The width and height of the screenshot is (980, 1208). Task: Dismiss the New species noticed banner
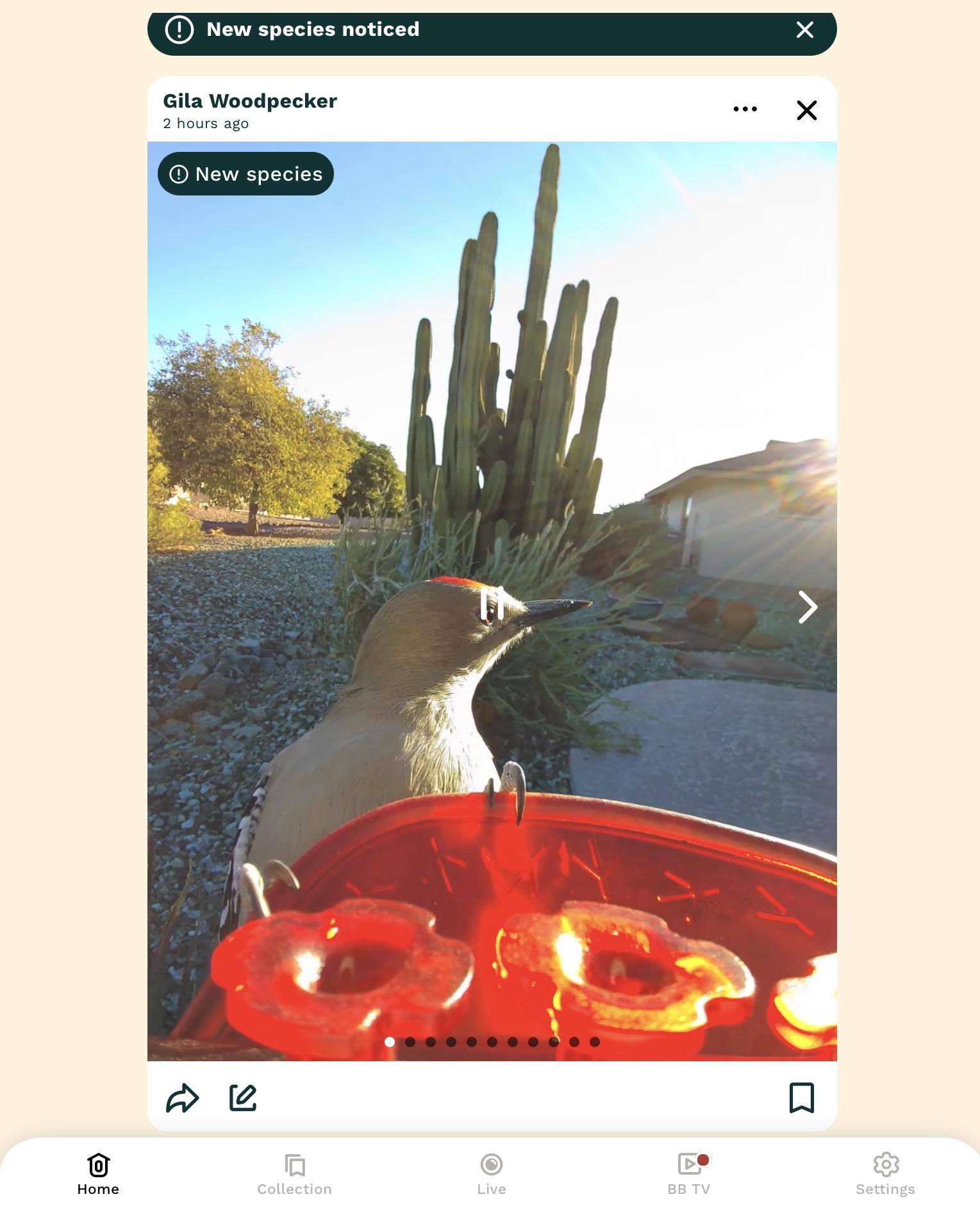click(x=804, y=29)
